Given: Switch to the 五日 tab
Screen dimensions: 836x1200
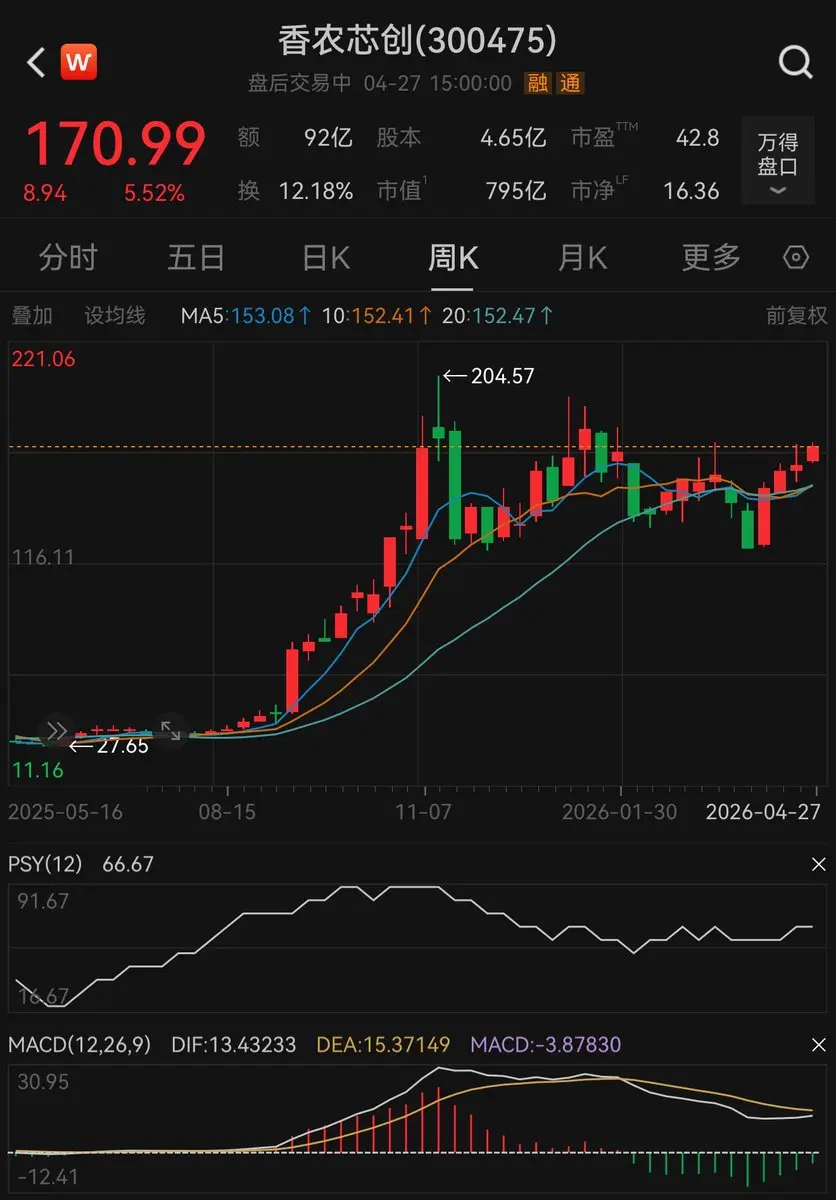Looking at the screenshot, I should click(x=196, y=258).
